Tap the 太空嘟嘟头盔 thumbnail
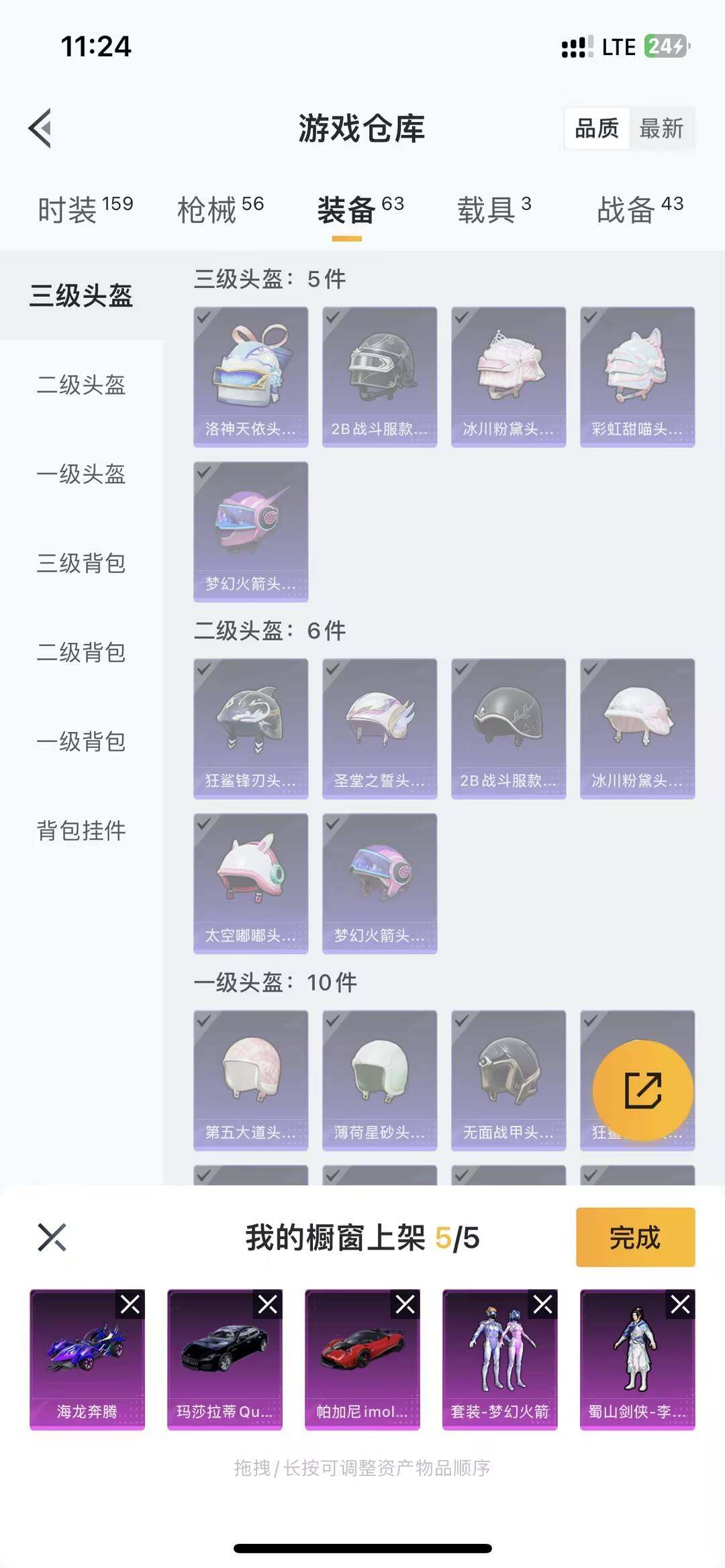Screen dimensions: 725x1568 pyautogui.click(x=251, y=879)
